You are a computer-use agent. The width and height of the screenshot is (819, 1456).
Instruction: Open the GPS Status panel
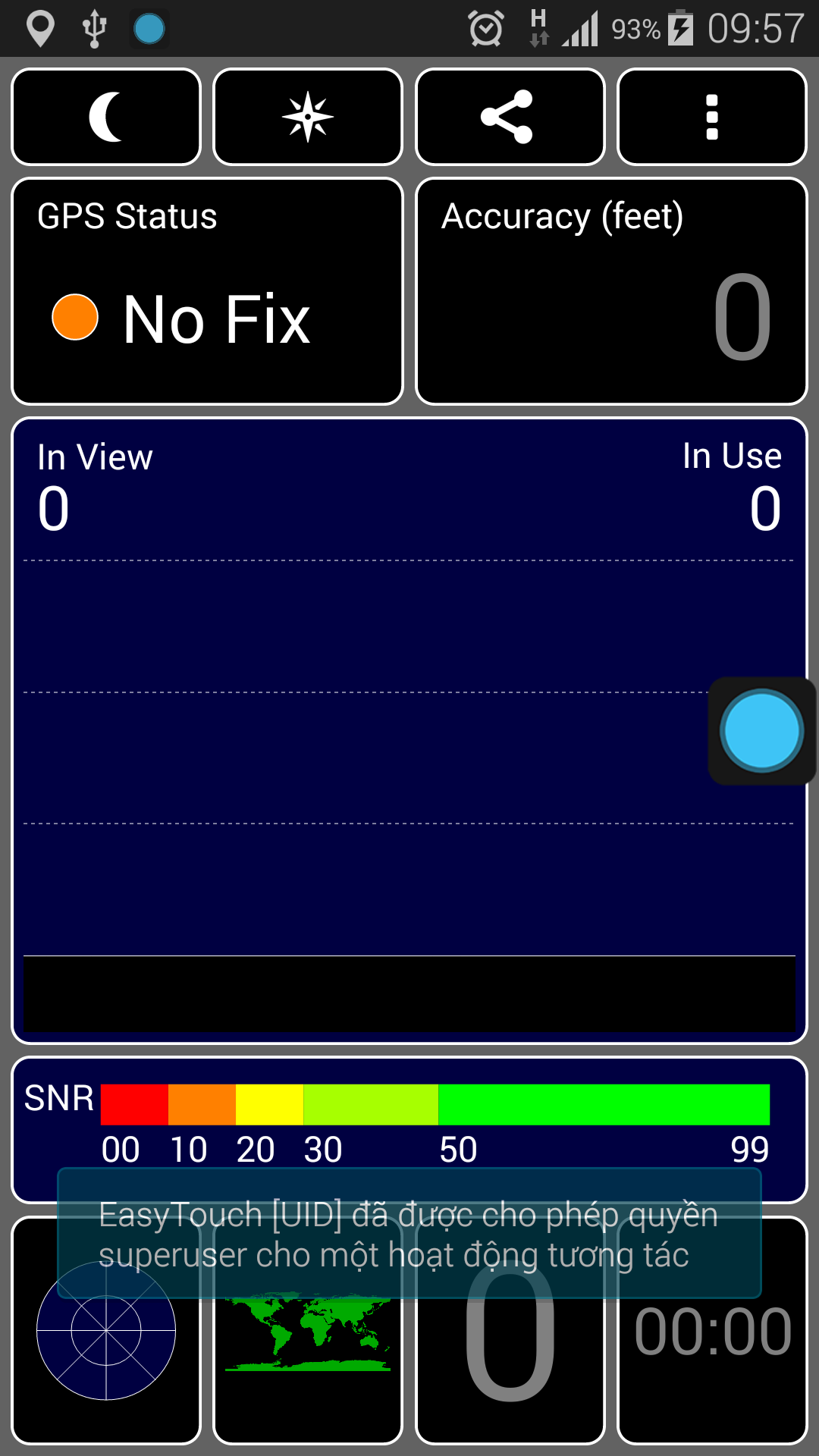[x=207, y=291]
